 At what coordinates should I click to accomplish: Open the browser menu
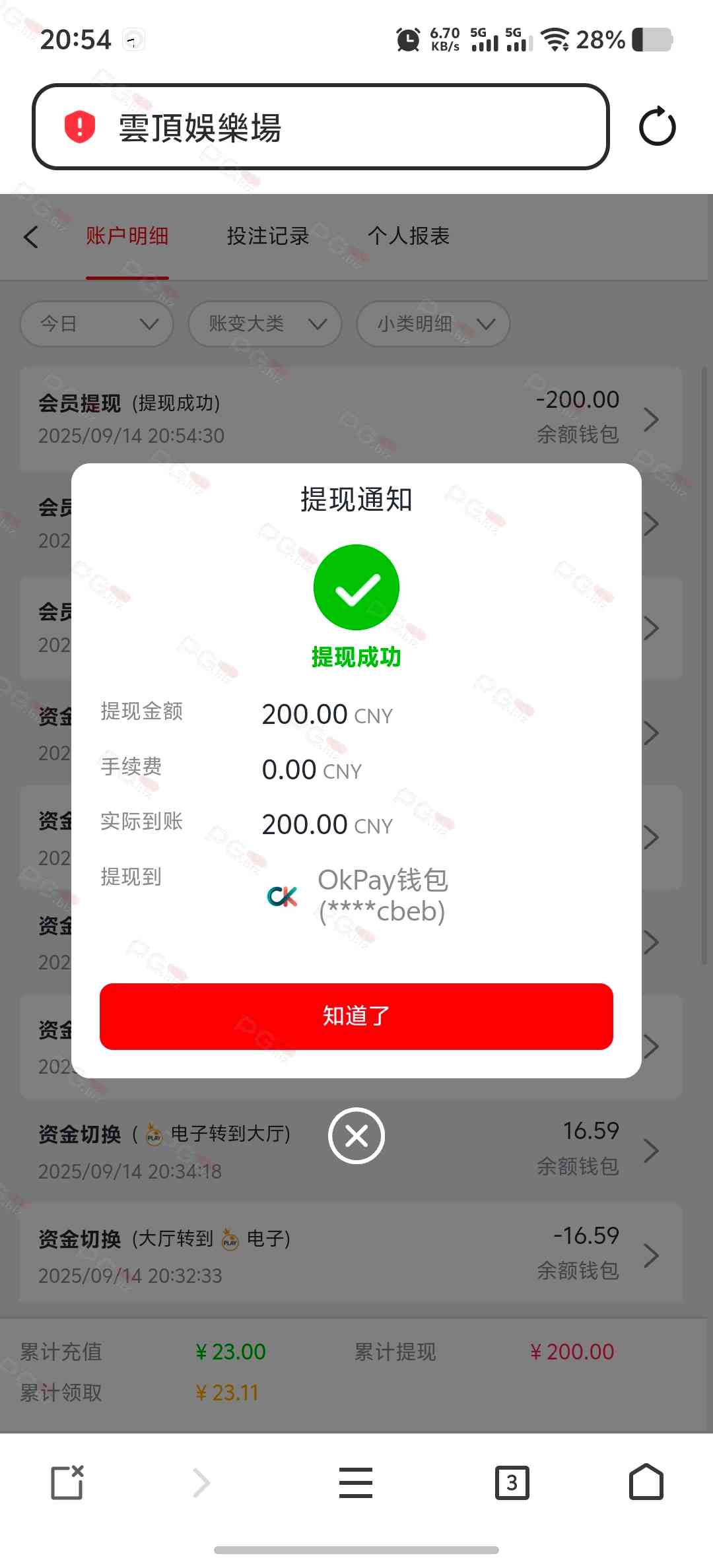point(356,1483)
